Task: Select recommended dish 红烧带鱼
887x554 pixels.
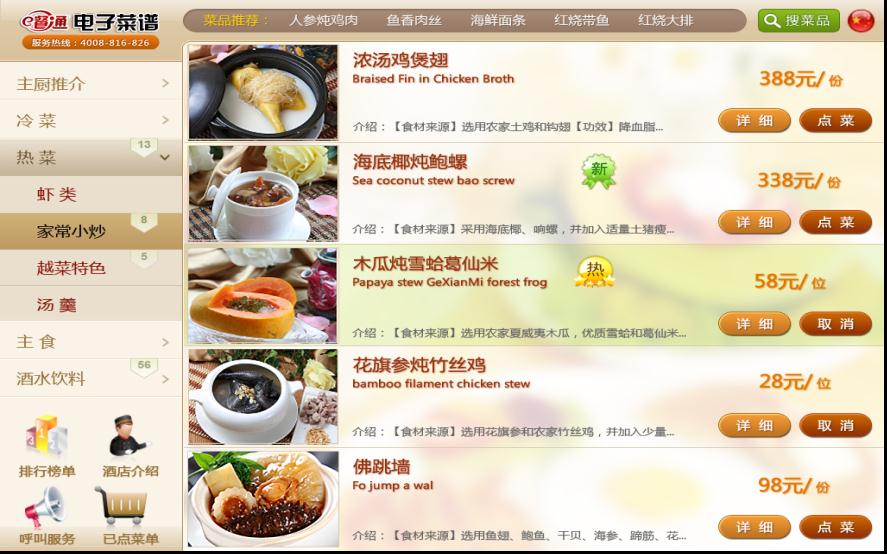Action: 581,20
